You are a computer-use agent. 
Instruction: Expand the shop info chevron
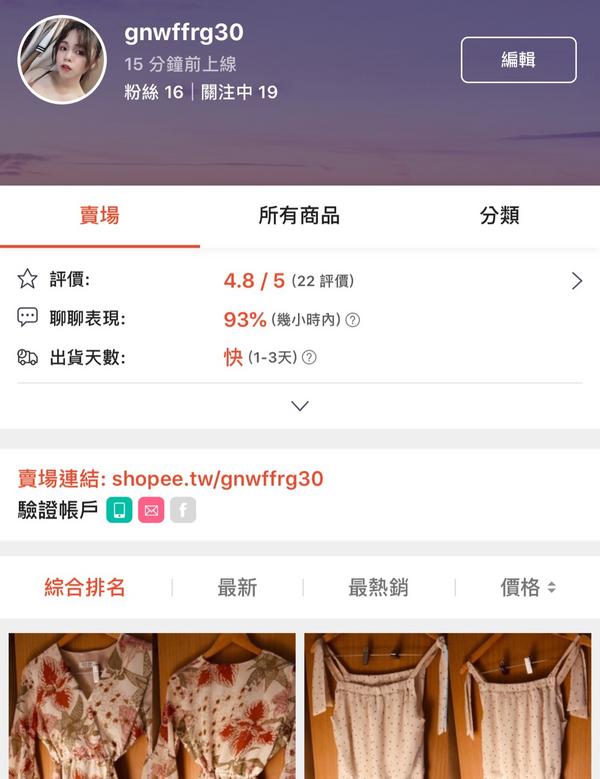pos(299,406)
